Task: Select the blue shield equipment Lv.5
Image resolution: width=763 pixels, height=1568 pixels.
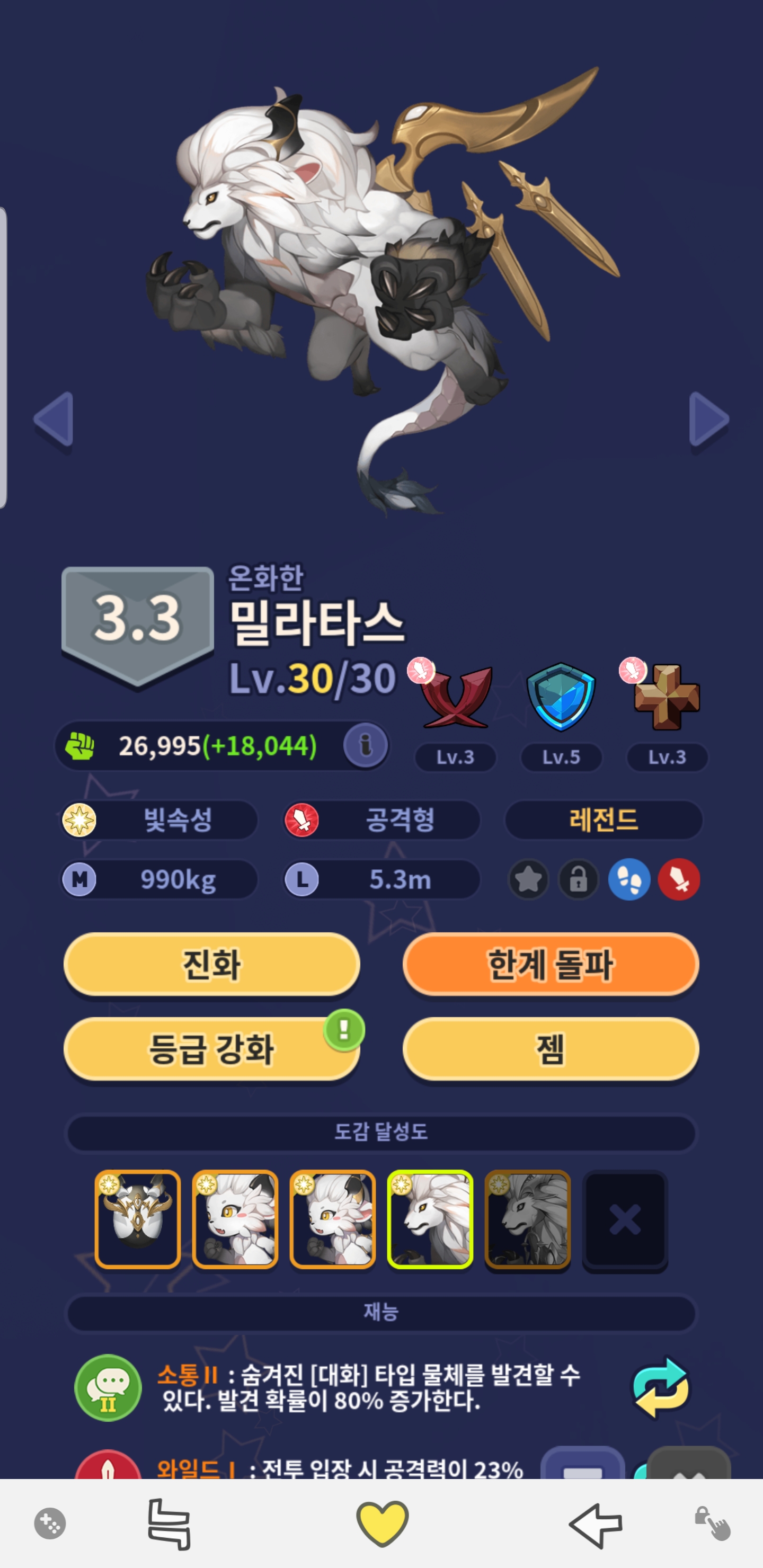Action: point(561,698)
